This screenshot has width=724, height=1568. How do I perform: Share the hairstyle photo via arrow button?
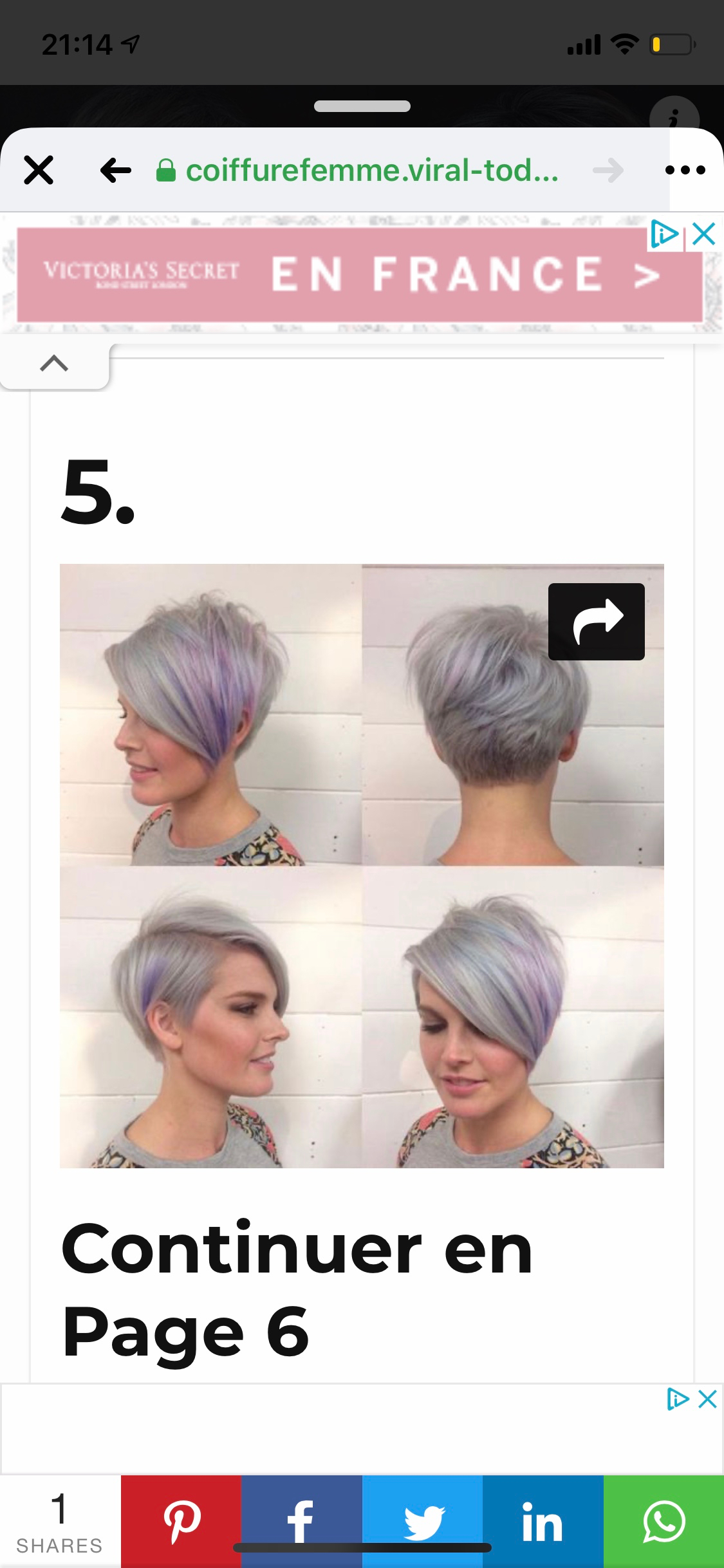click(596, 621)
